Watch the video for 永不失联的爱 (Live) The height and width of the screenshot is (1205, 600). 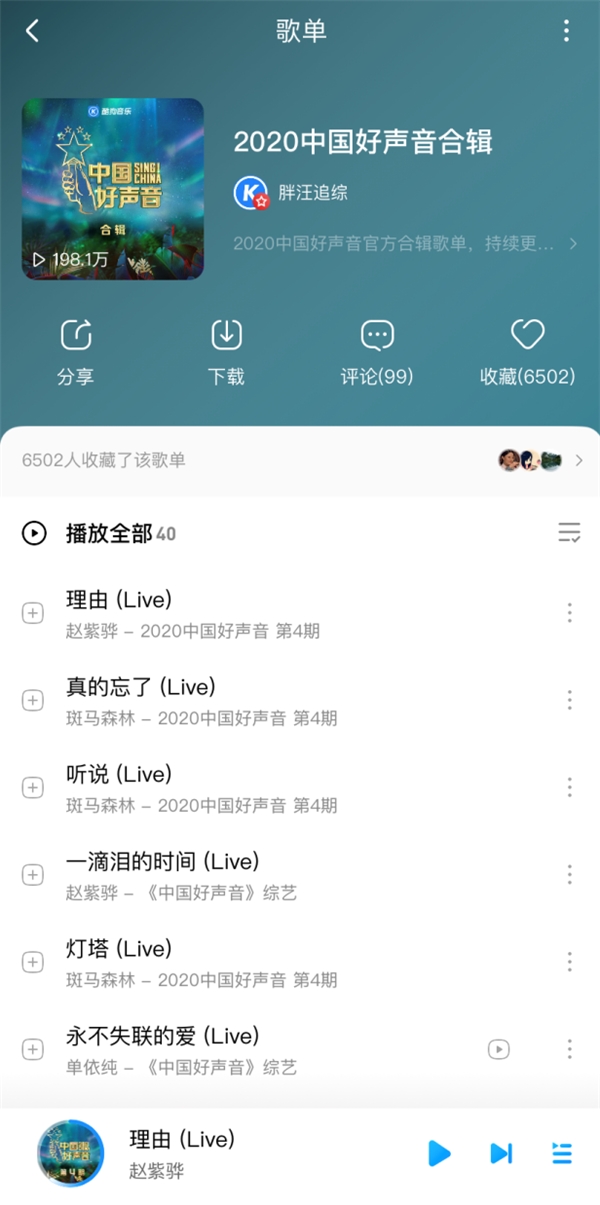498,1049
